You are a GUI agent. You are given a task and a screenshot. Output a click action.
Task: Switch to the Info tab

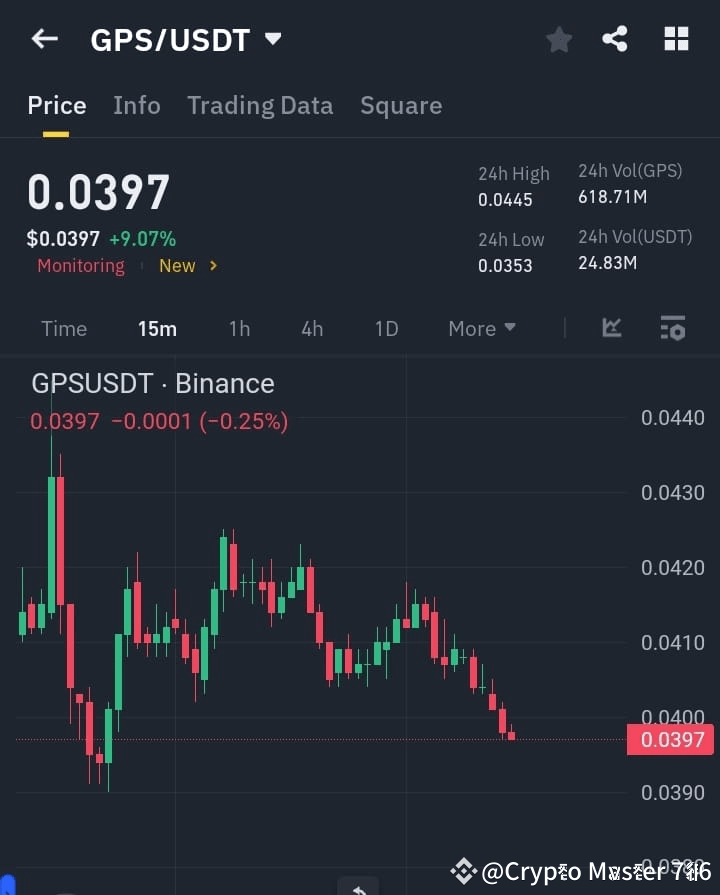[x=137, y=105]
